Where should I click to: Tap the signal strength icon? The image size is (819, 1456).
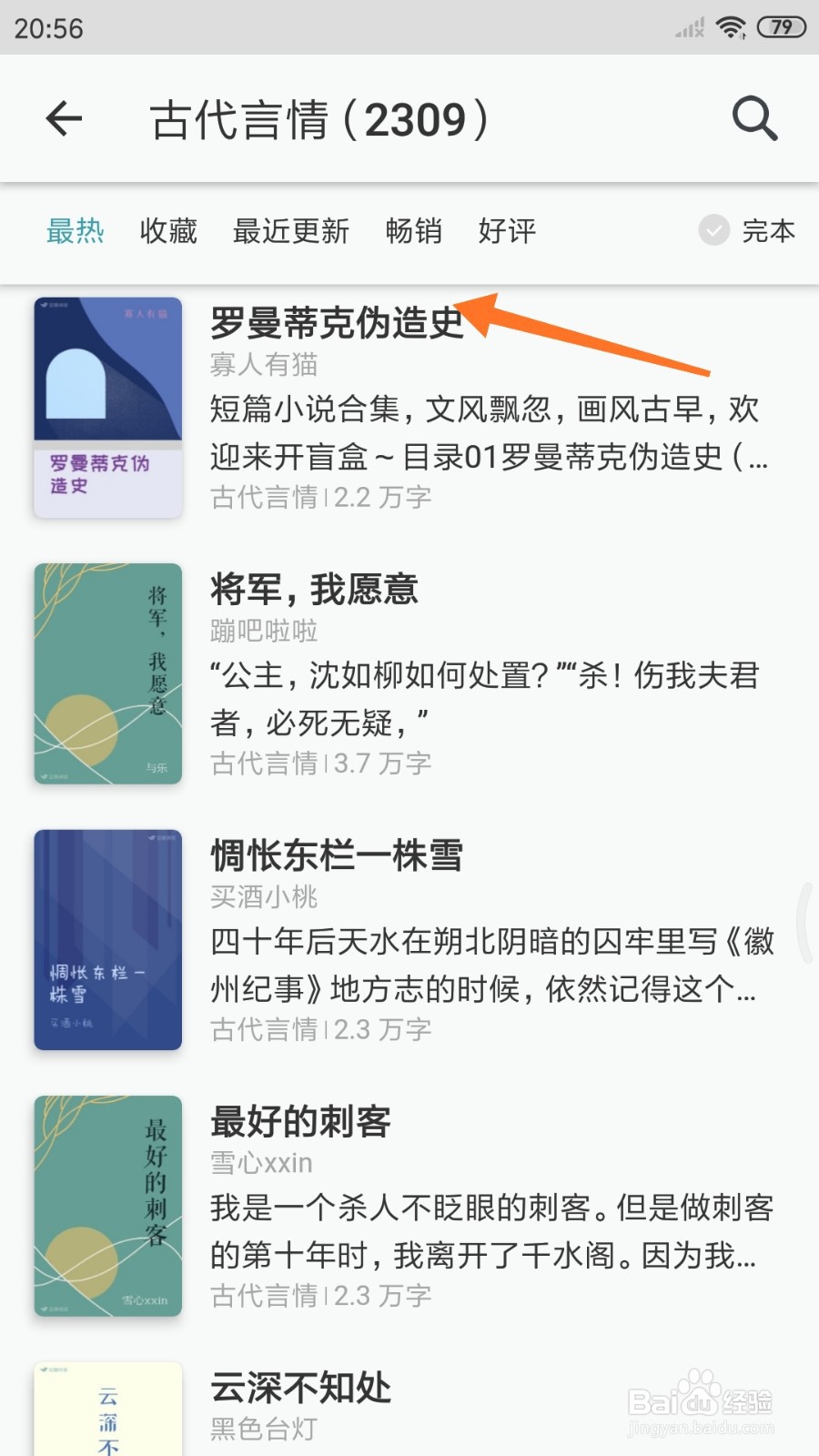coord(687,27)
